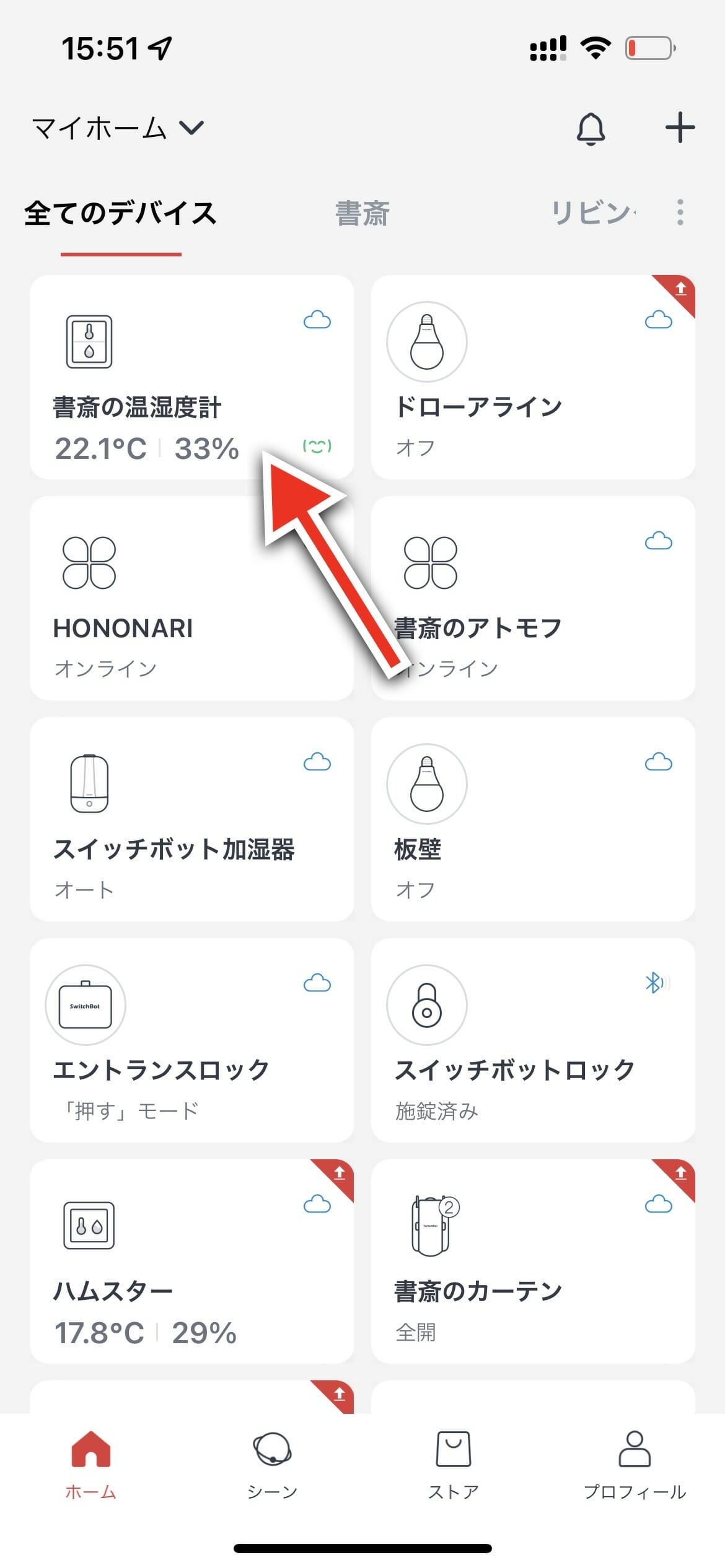Screen dimensions: 725x1568
Task: Toggle the 板壁 light bulb
Action: pyautogui.click(x=426, y=784)
